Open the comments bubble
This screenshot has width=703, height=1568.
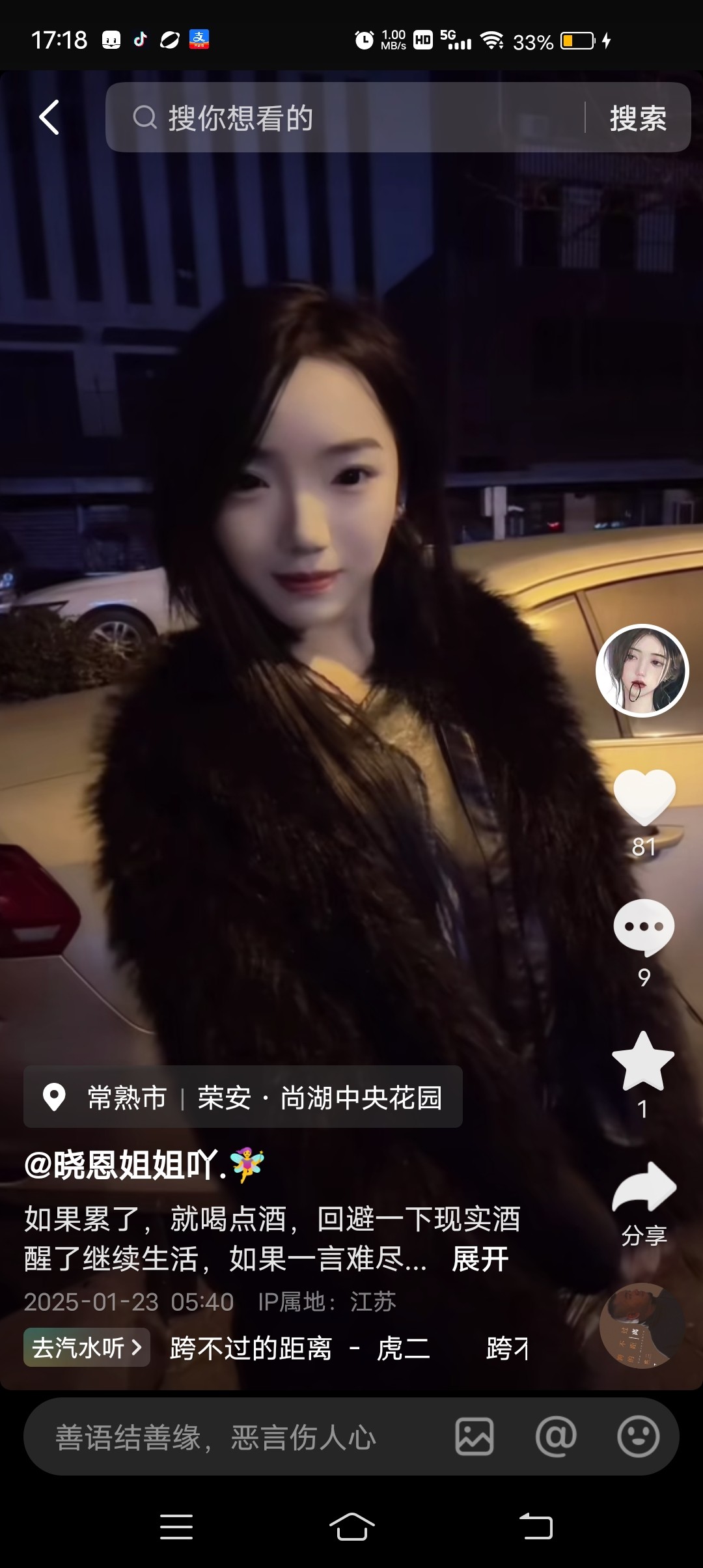pos(644,927)
